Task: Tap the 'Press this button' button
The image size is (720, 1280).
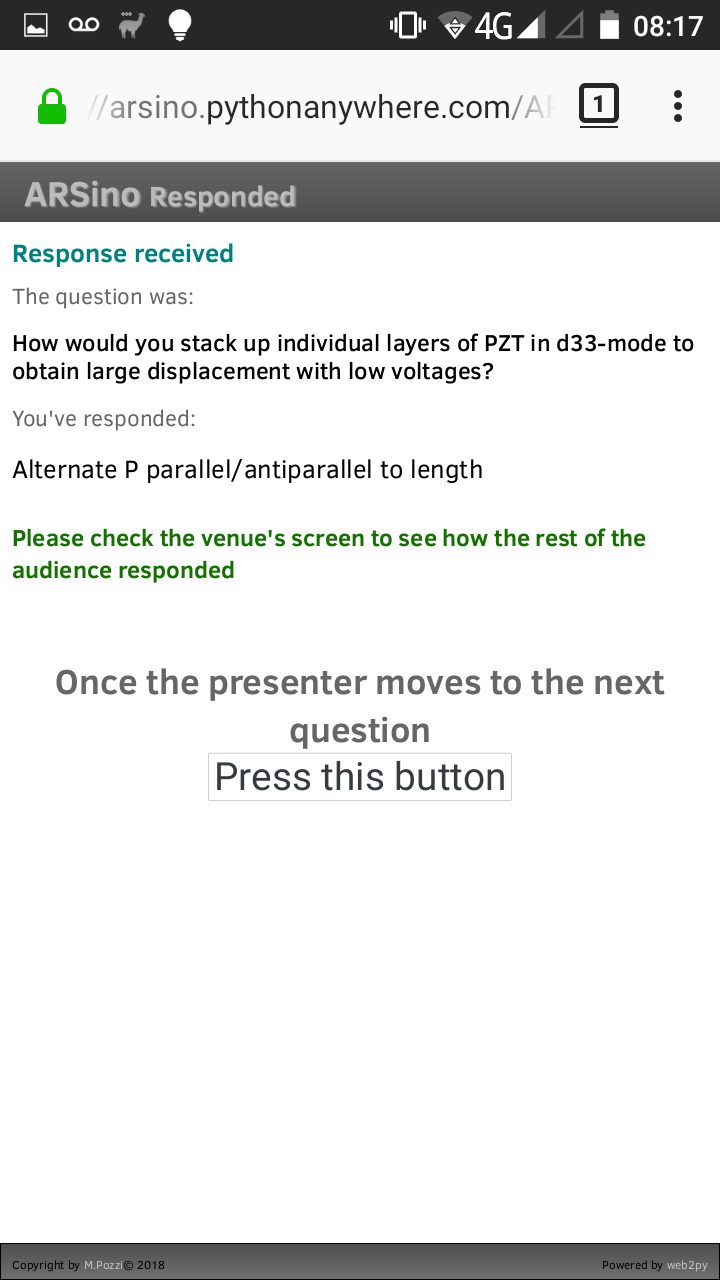Action: point(360,777)
